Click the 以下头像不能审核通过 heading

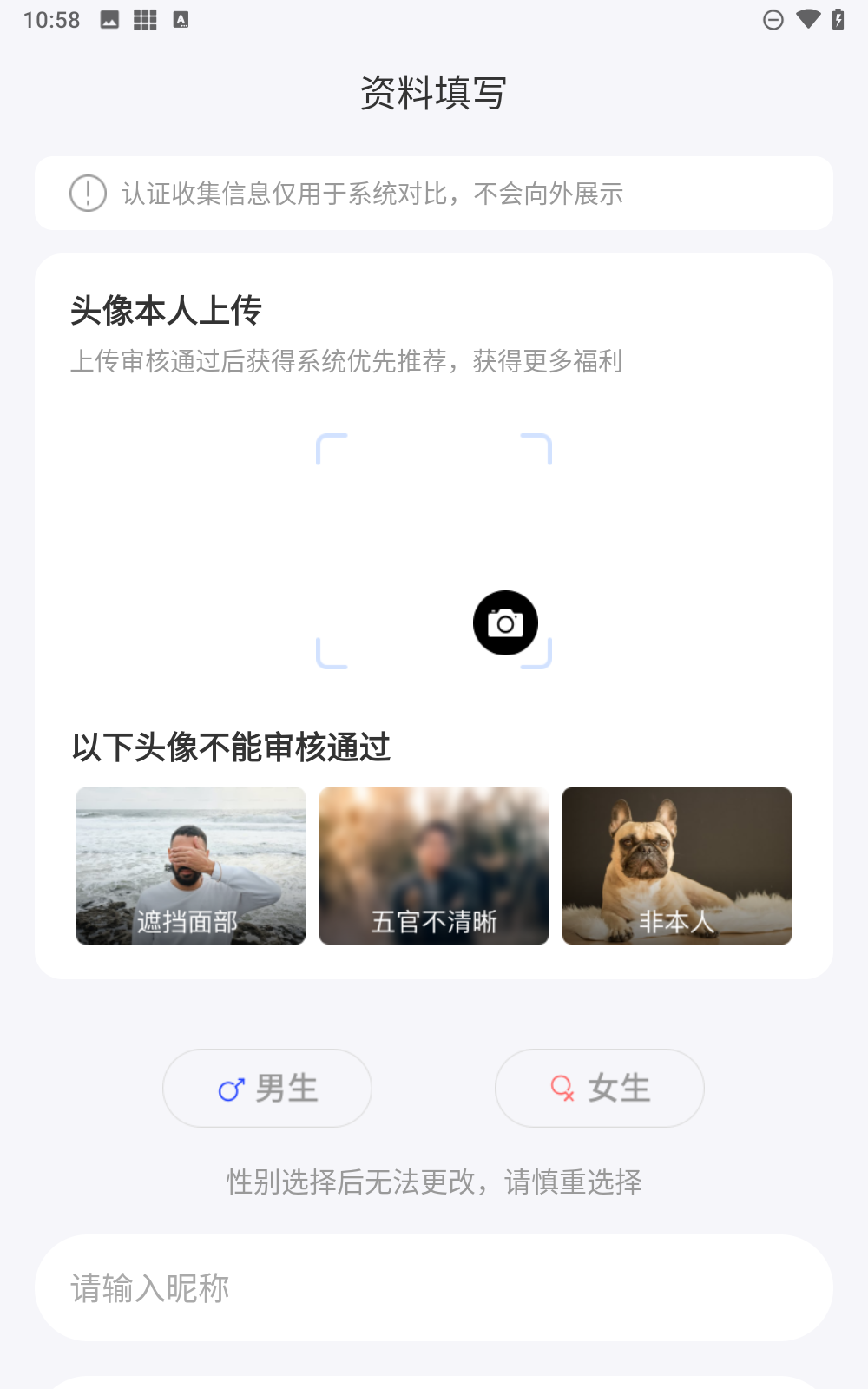point(232,747)
